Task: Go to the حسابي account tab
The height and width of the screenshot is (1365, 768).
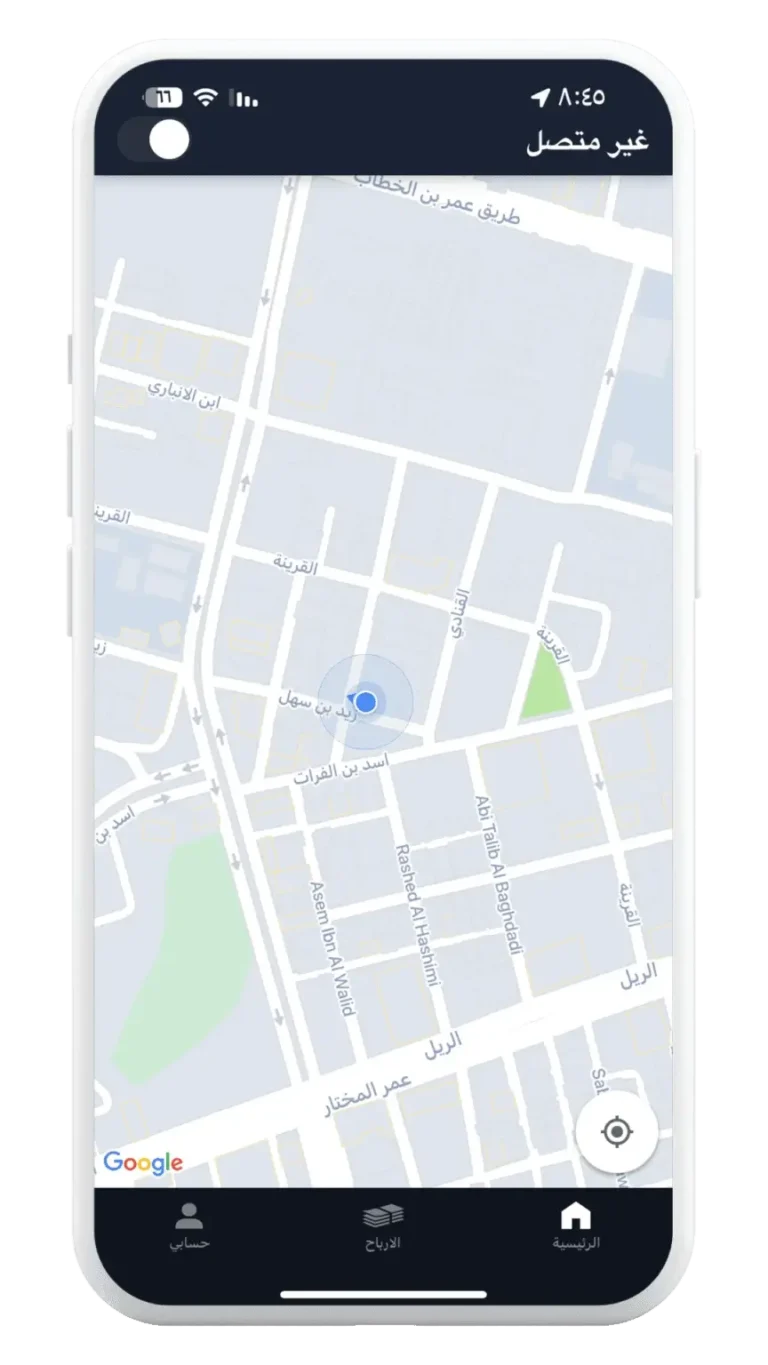Action: pos(189,1226)
